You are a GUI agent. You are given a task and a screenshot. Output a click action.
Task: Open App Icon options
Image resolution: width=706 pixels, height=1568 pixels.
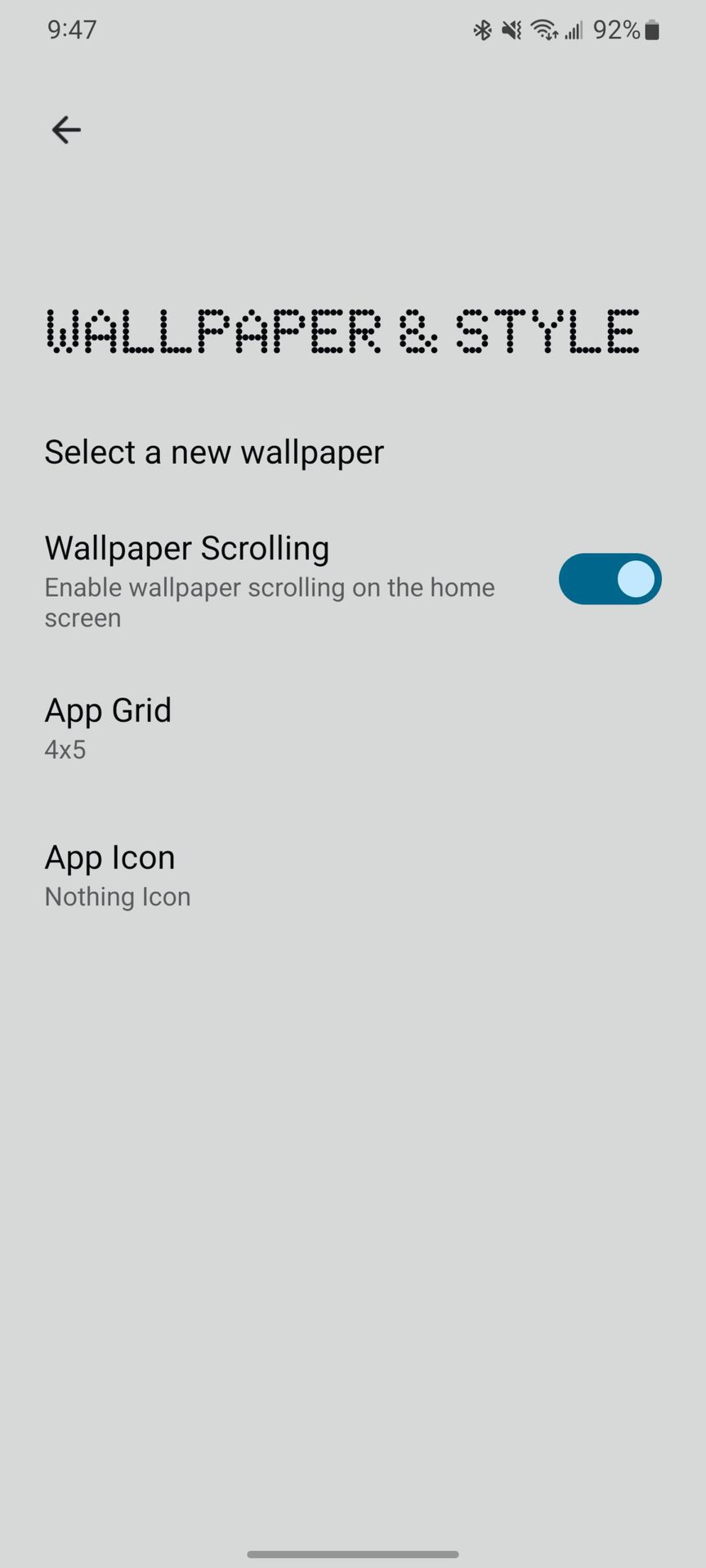click(x=118, y=875)
